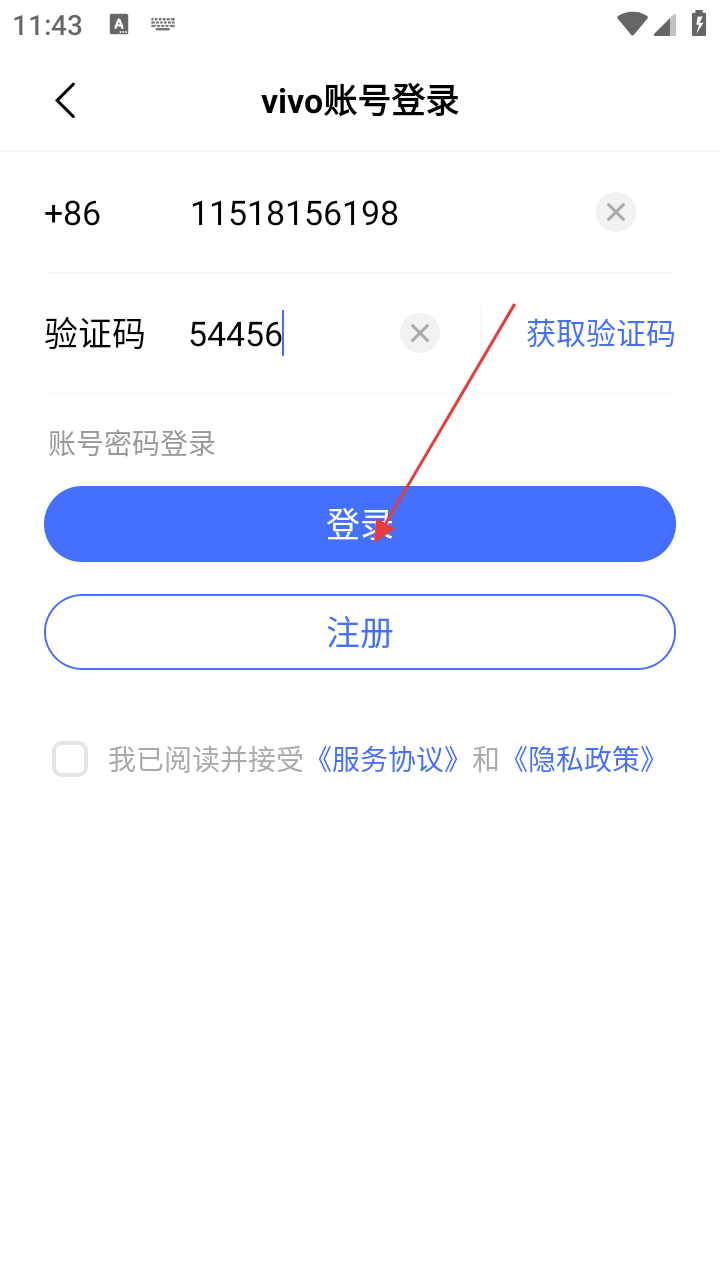720x1280 pixels.
Task: Go back from vivo account login
Action: coord(66,101)
